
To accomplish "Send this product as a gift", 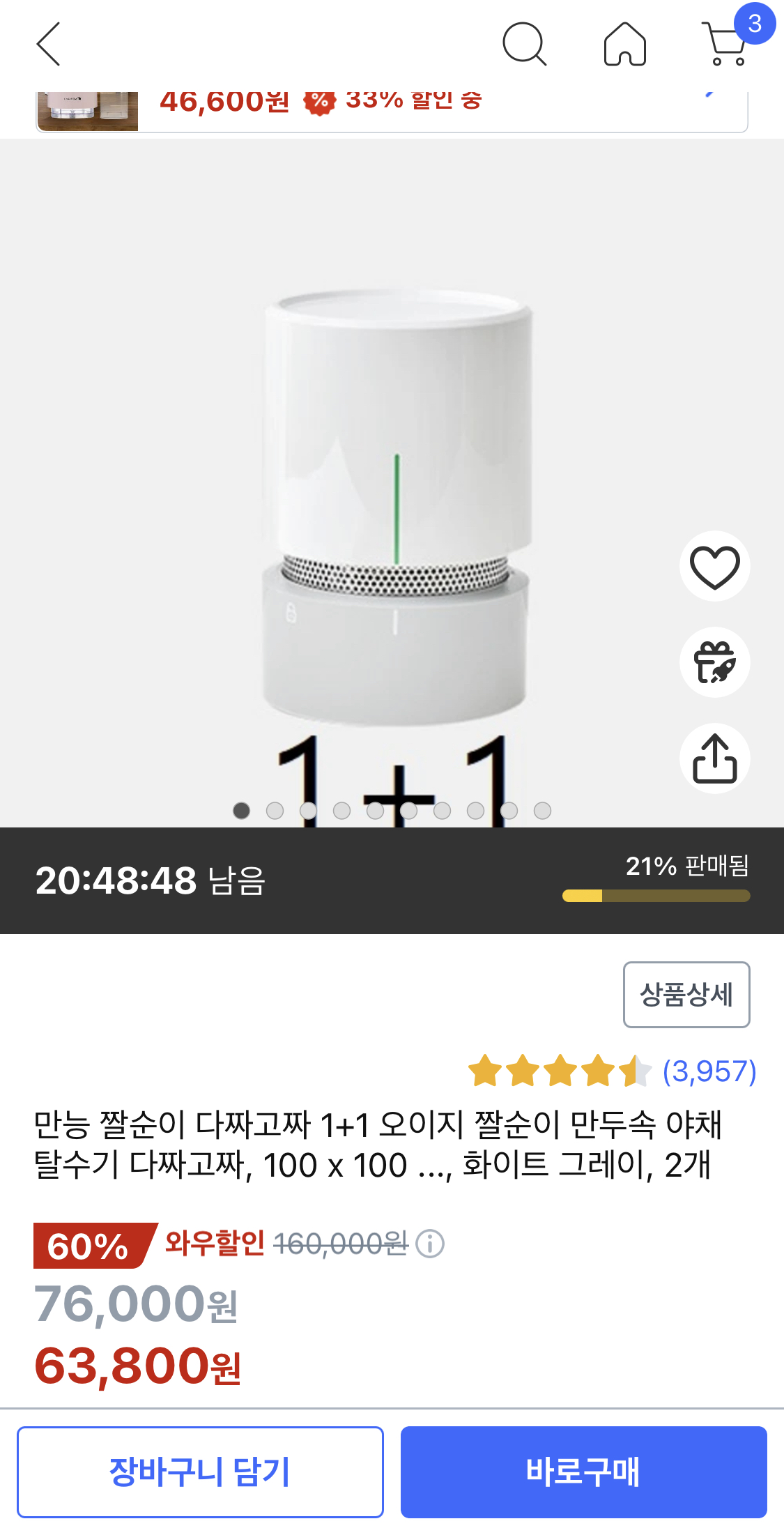I will tap(714, 662).
